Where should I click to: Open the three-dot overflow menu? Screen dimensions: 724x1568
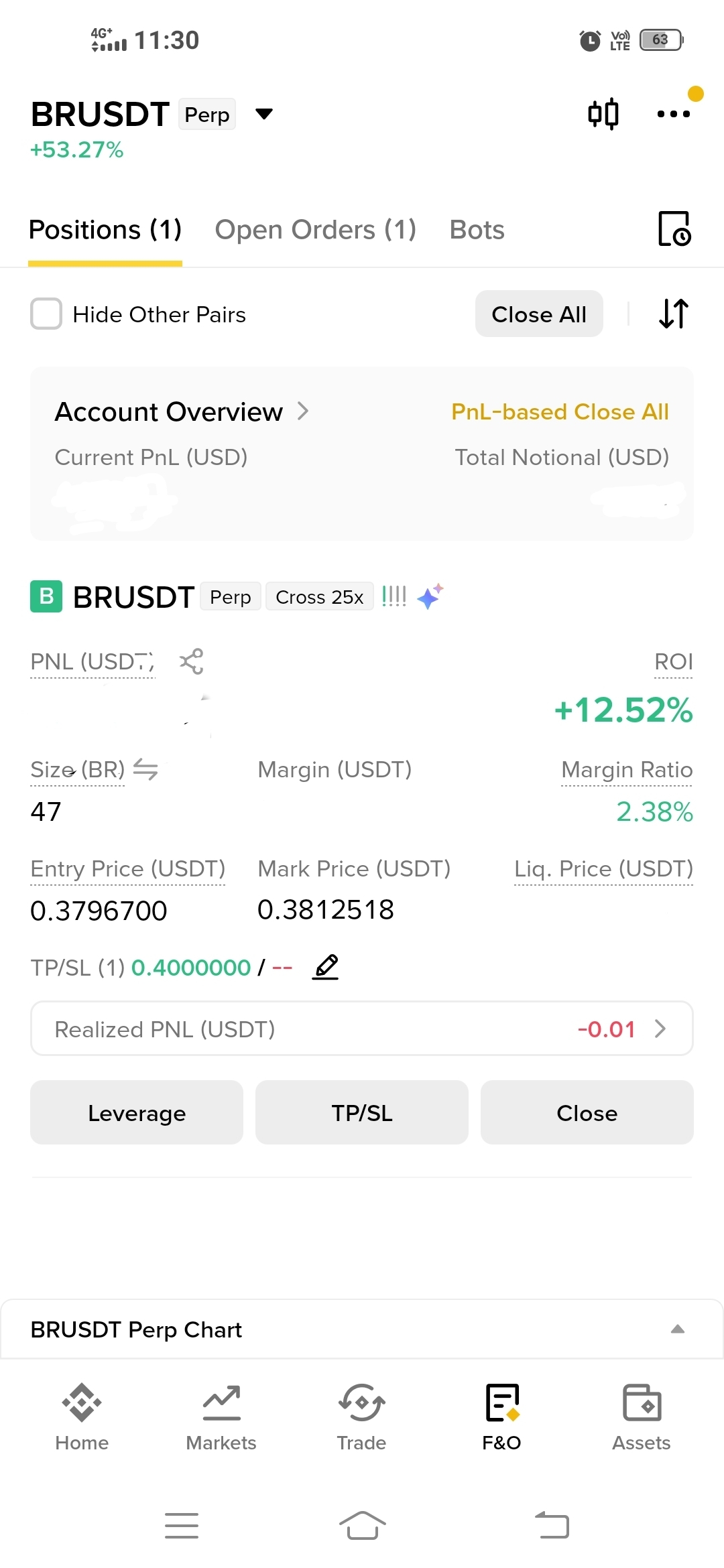pos(674,114)
